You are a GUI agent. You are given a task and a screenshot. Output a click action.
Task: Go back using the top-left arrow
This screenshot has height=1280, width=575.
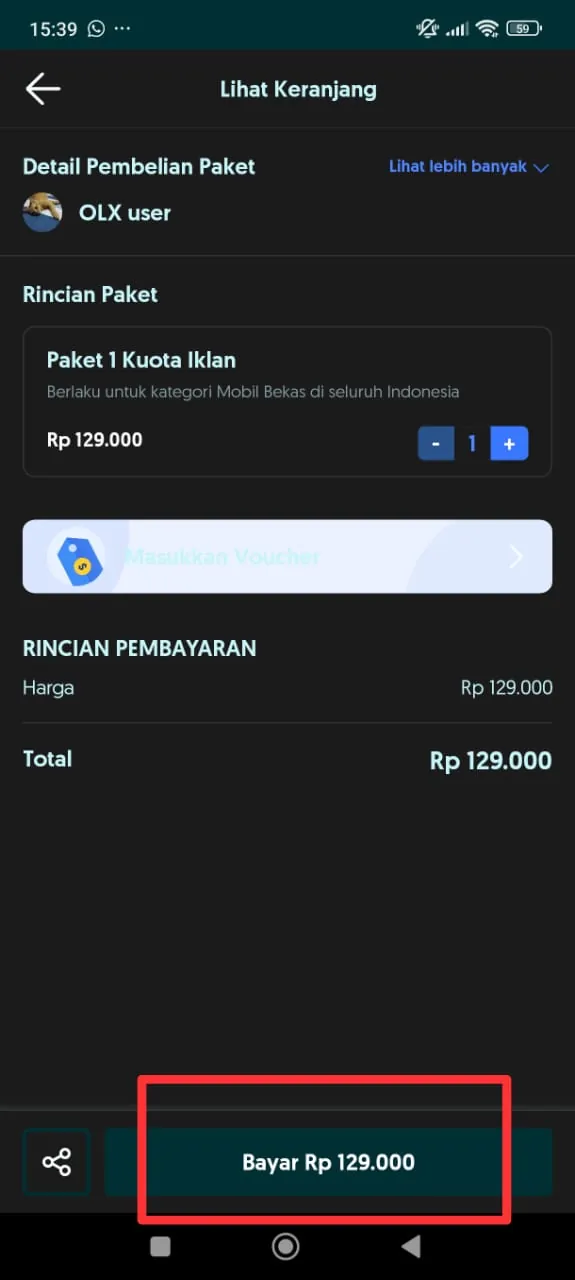[x=43, y=88]
